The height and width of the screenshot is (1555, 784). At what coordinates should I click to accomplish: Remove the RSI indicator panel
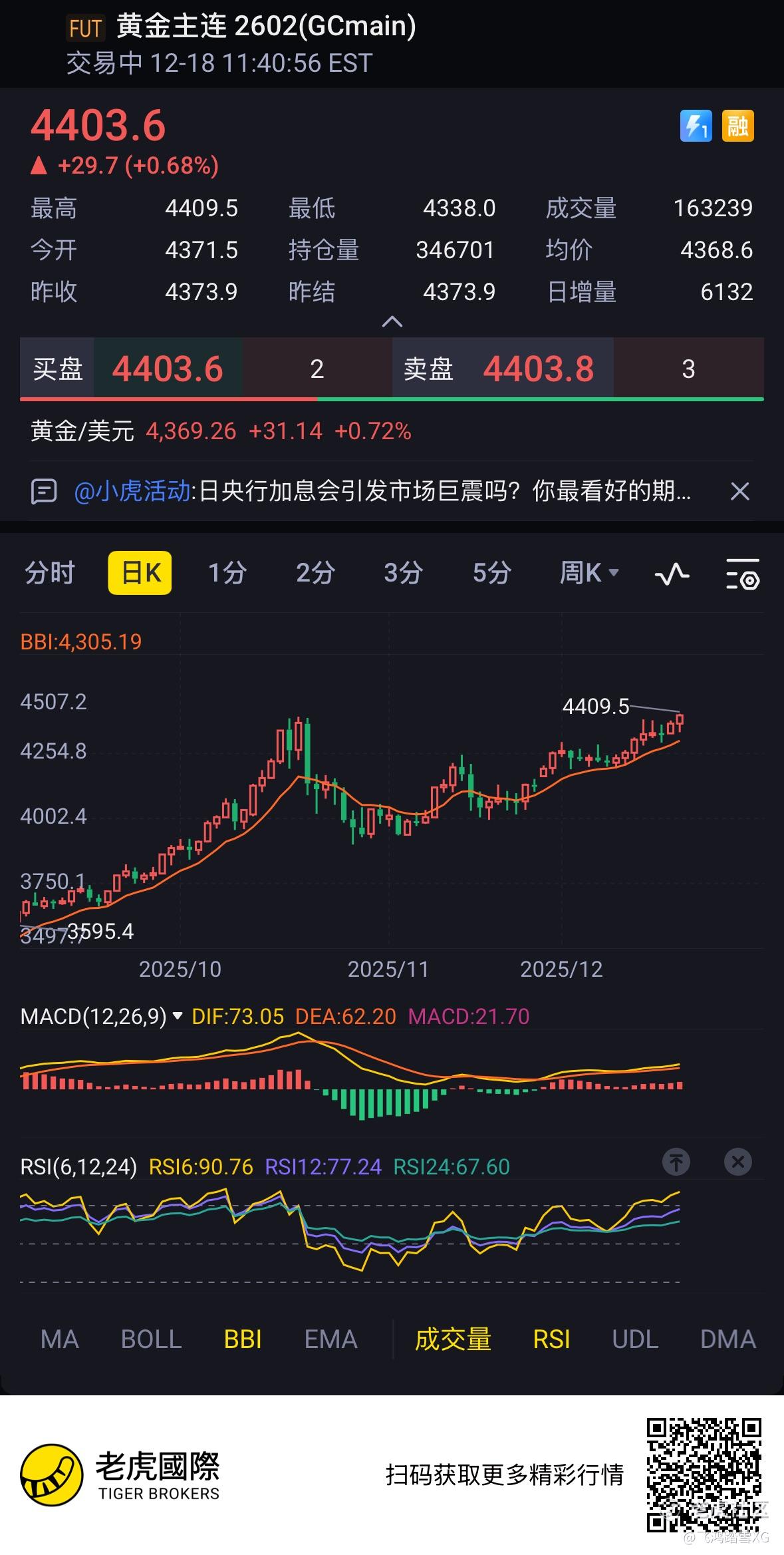[737, 1162]
